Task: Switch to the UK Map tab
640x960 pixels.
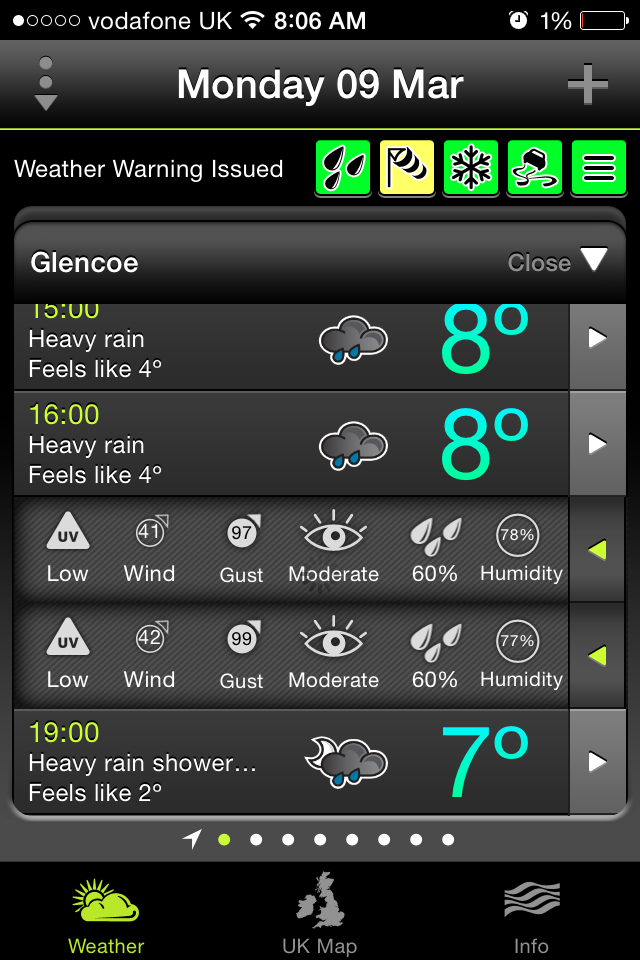Action: [319, 914]
